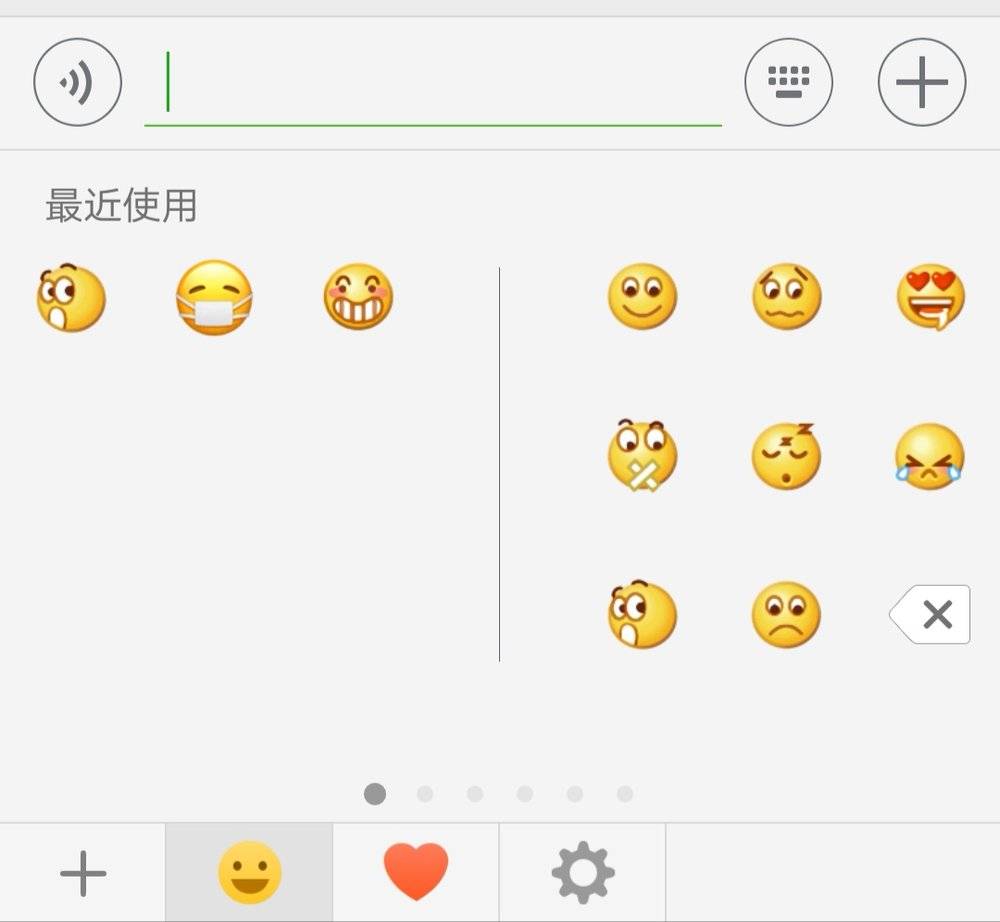Image resolution: width=1000 pixels, height=922 pixels.
Task: Switch to the default emoji tab
Action: (249, 873)
